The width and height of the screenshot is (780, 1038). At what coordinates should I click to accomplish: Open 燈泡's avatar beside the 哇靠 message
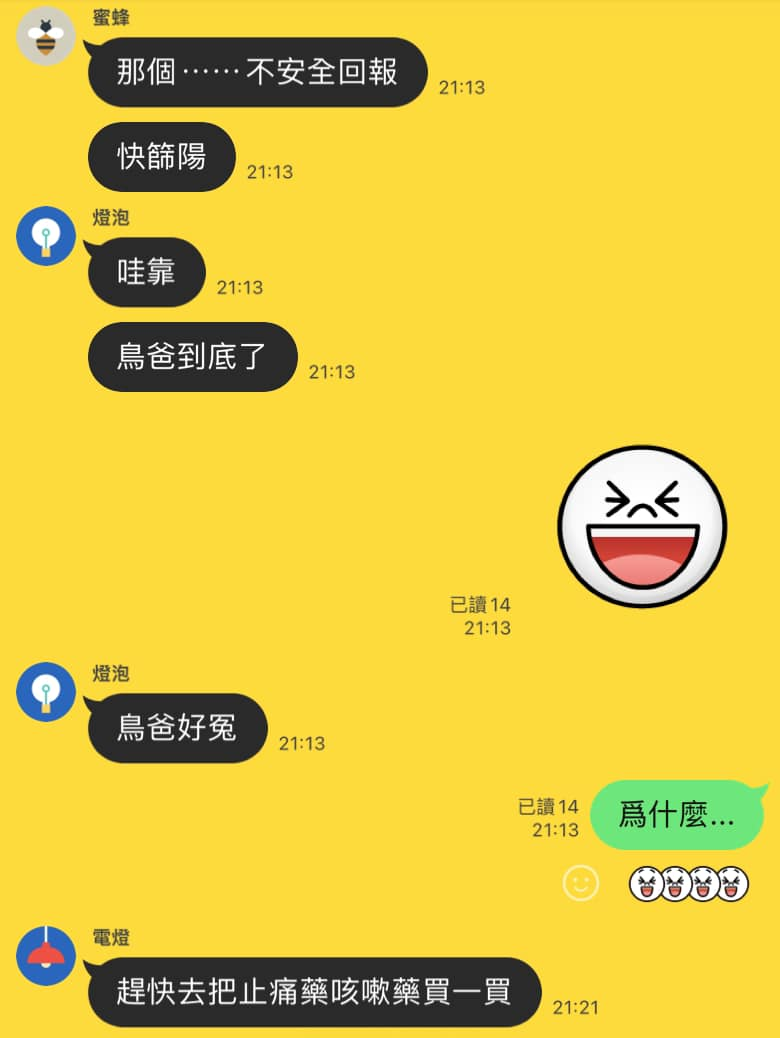tap(46, 236)
